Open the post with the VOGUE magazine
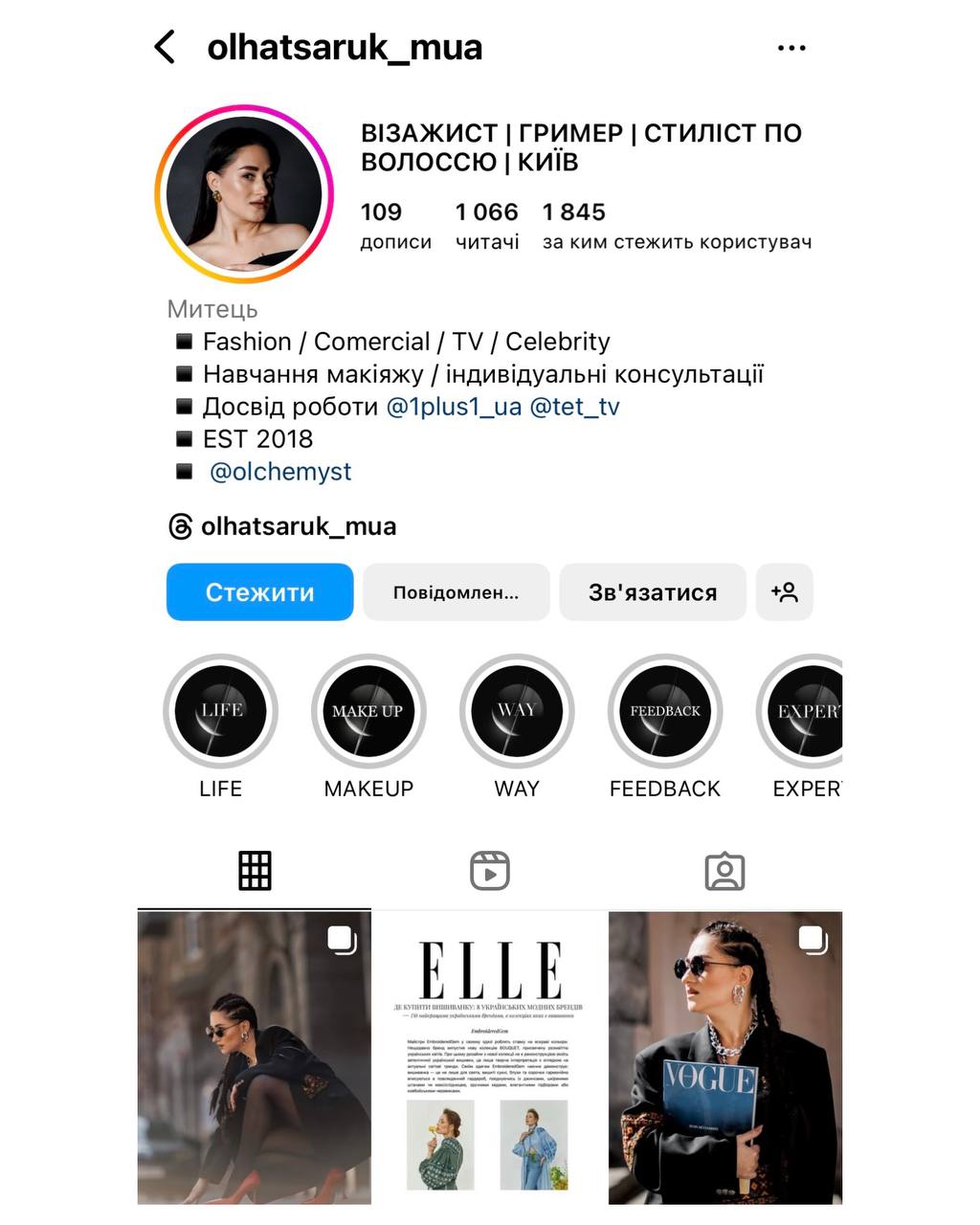Viewport: 980px width, 1225px height. point(725,1058)
